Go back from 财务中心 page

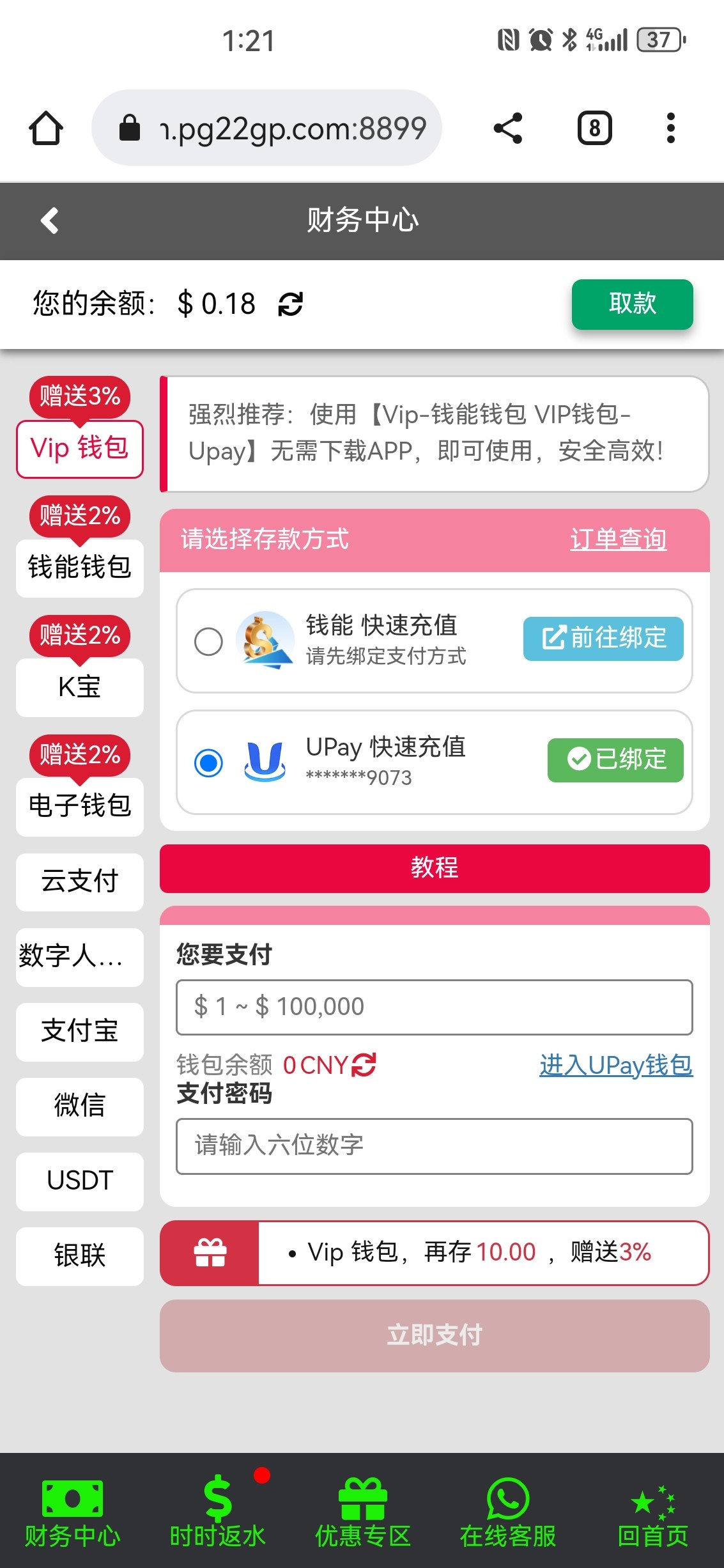(x=50, y=221)
